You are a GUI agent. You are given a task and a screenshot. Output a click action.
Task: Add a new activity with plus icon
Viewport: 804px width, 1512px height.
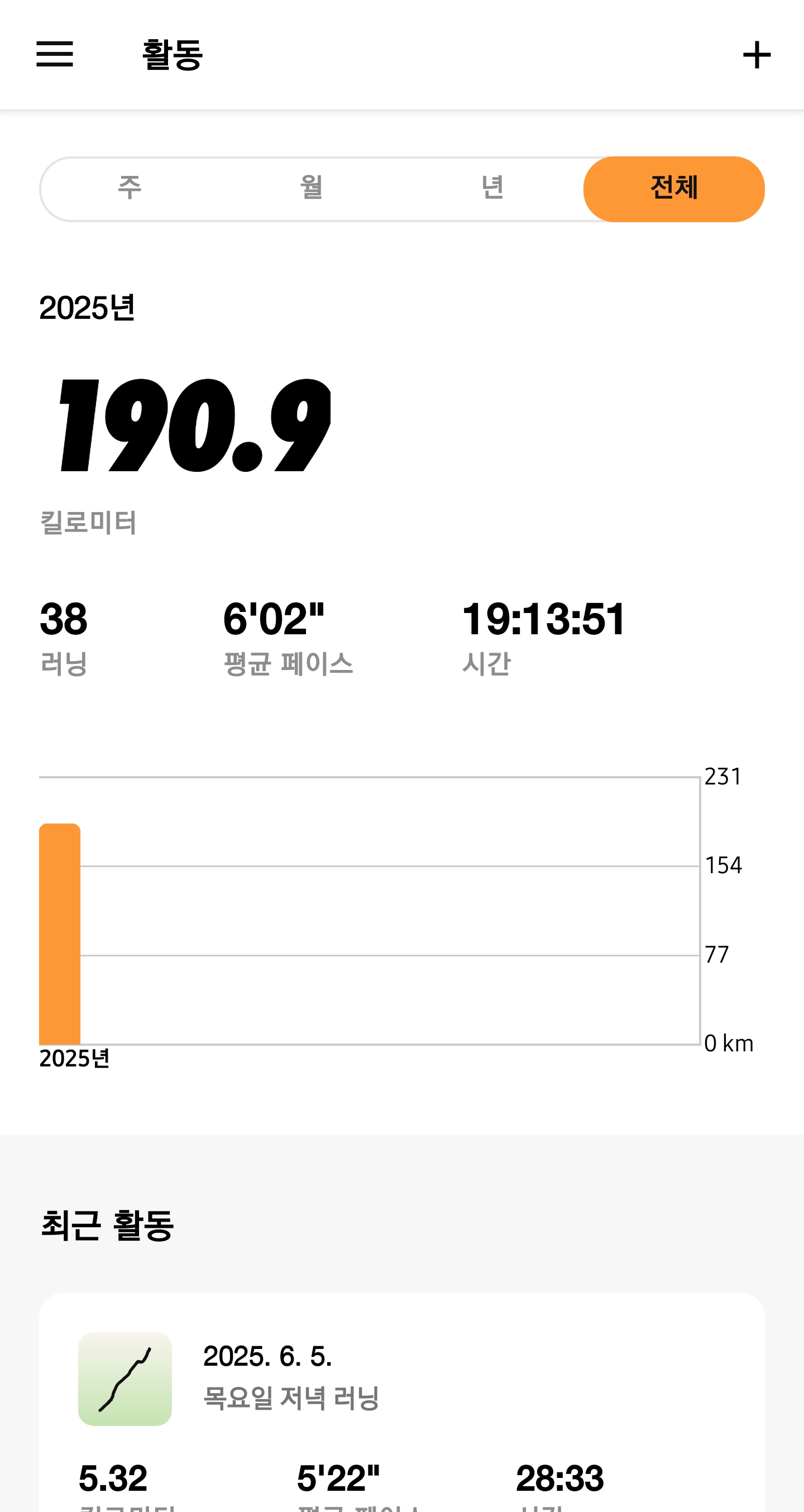(x=757, y=55)
